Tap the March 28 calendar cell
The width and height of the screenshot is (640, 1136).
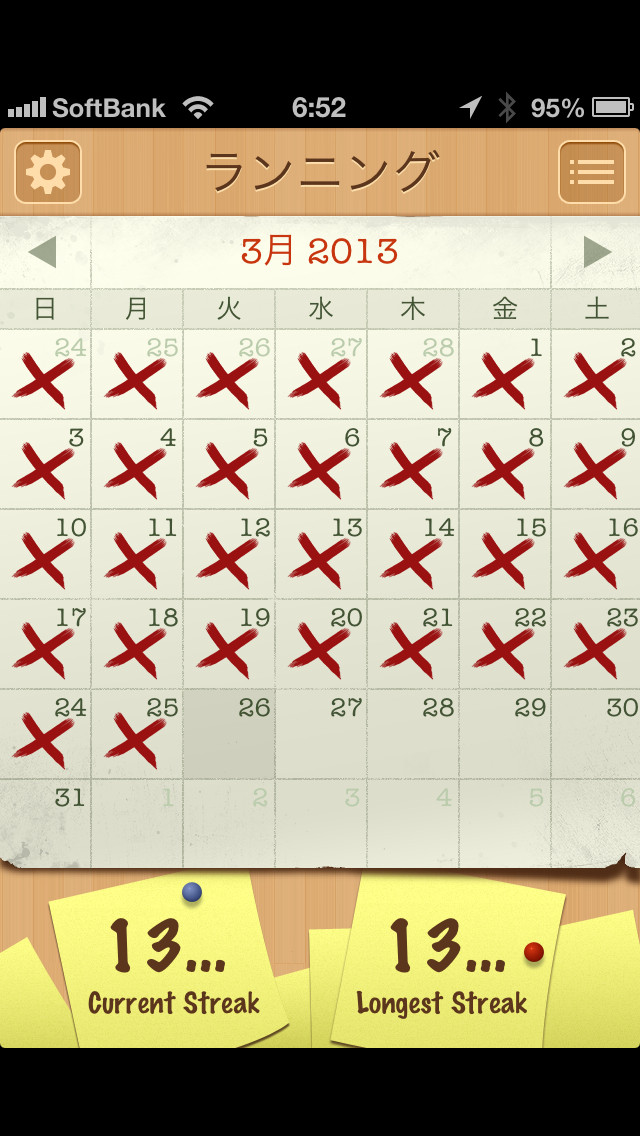point(413,735)
